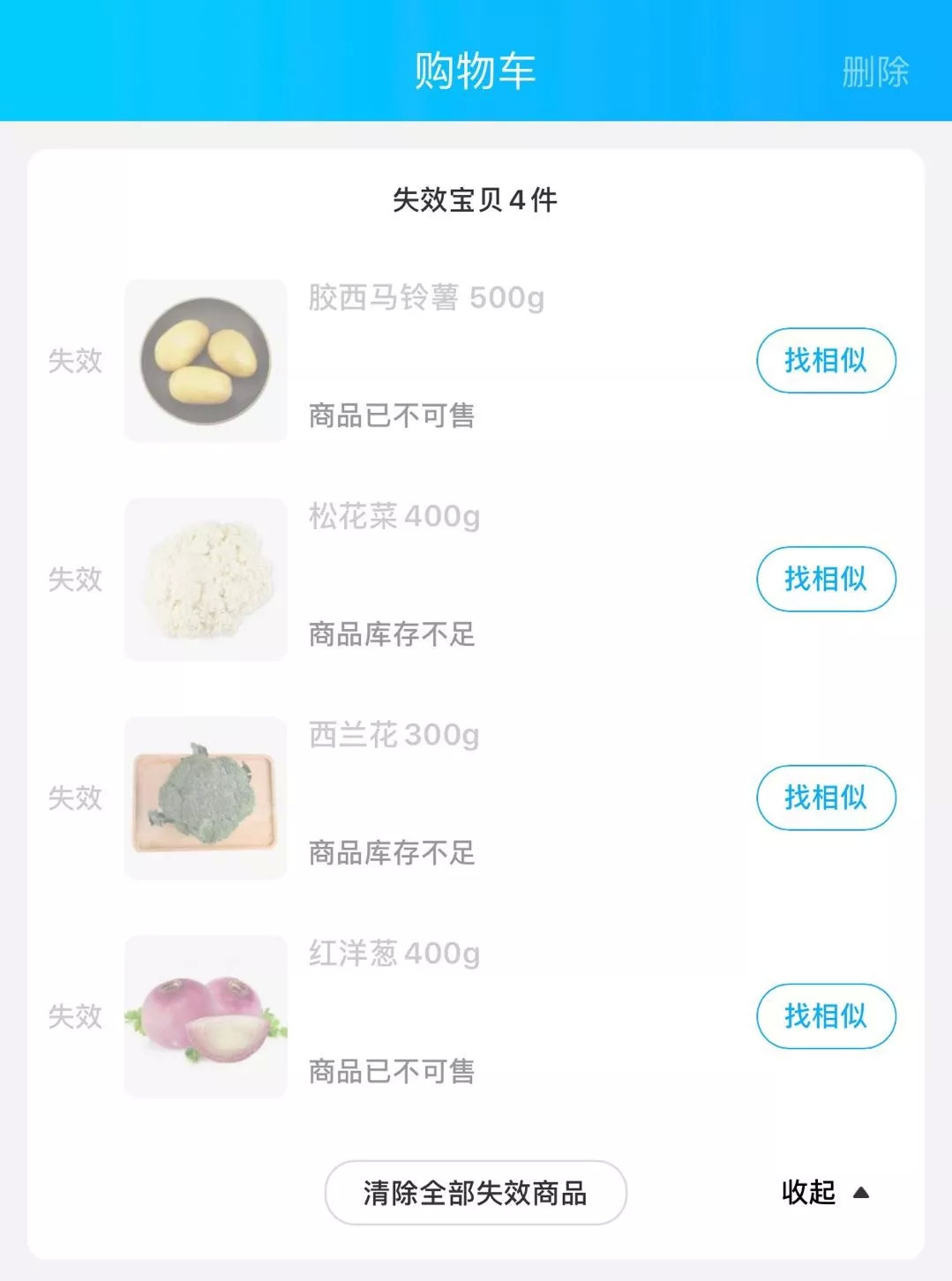Tap 删除 in the header
952x1281 pixels.
tap(874, 71)
